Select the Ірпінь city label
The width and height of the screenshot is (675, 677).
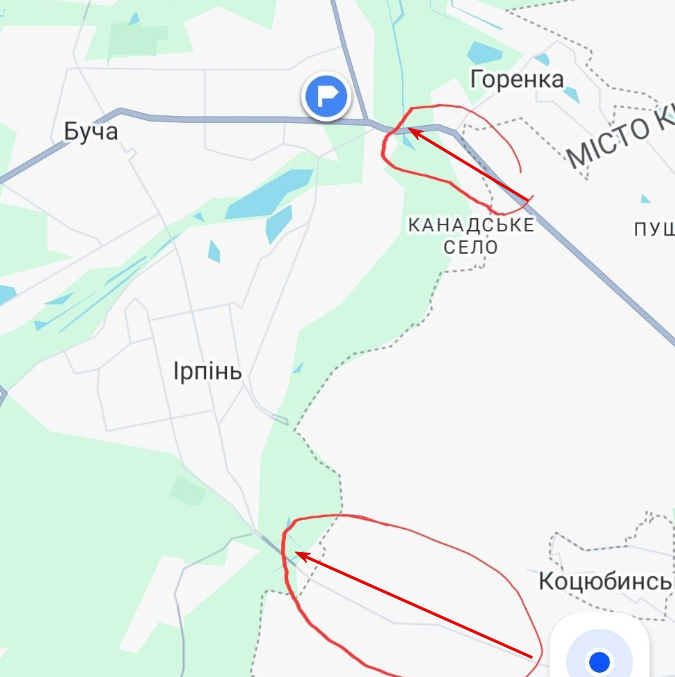(207, 373)
